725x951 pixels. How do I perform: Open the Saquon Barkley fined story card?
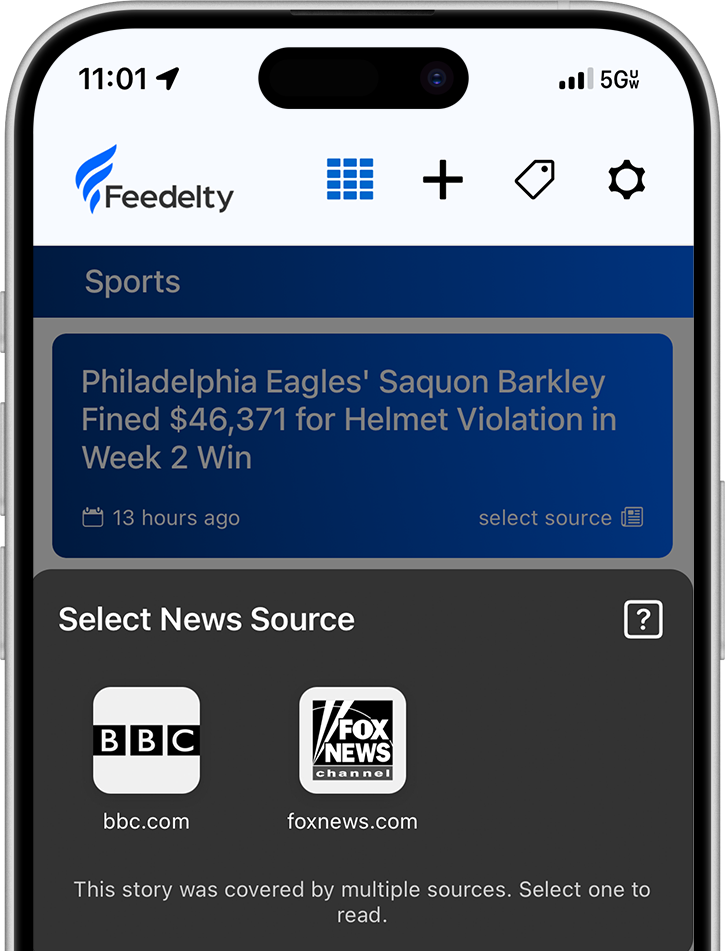click(x=350, y=420)
